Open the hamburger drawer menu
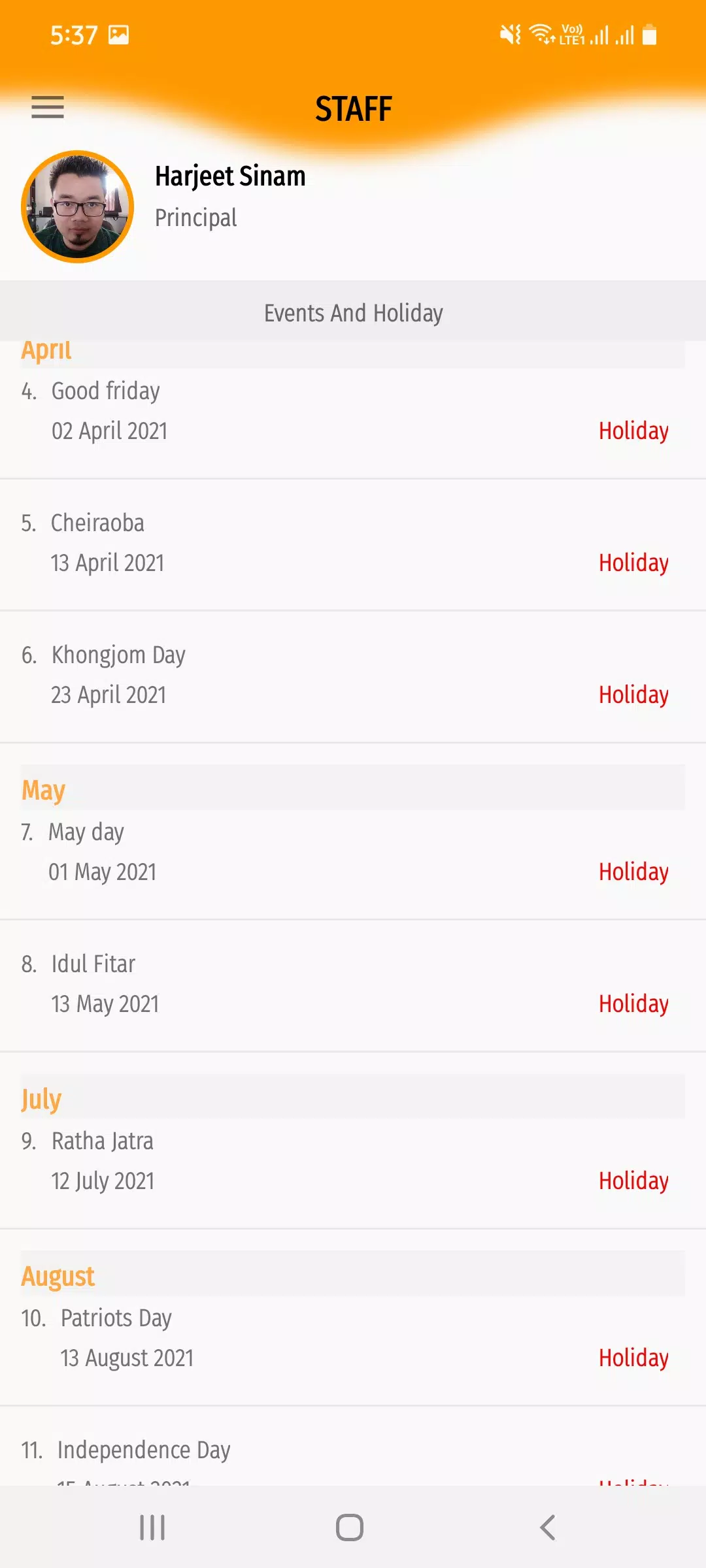706x1568 pixels. (x=48, y=107)
